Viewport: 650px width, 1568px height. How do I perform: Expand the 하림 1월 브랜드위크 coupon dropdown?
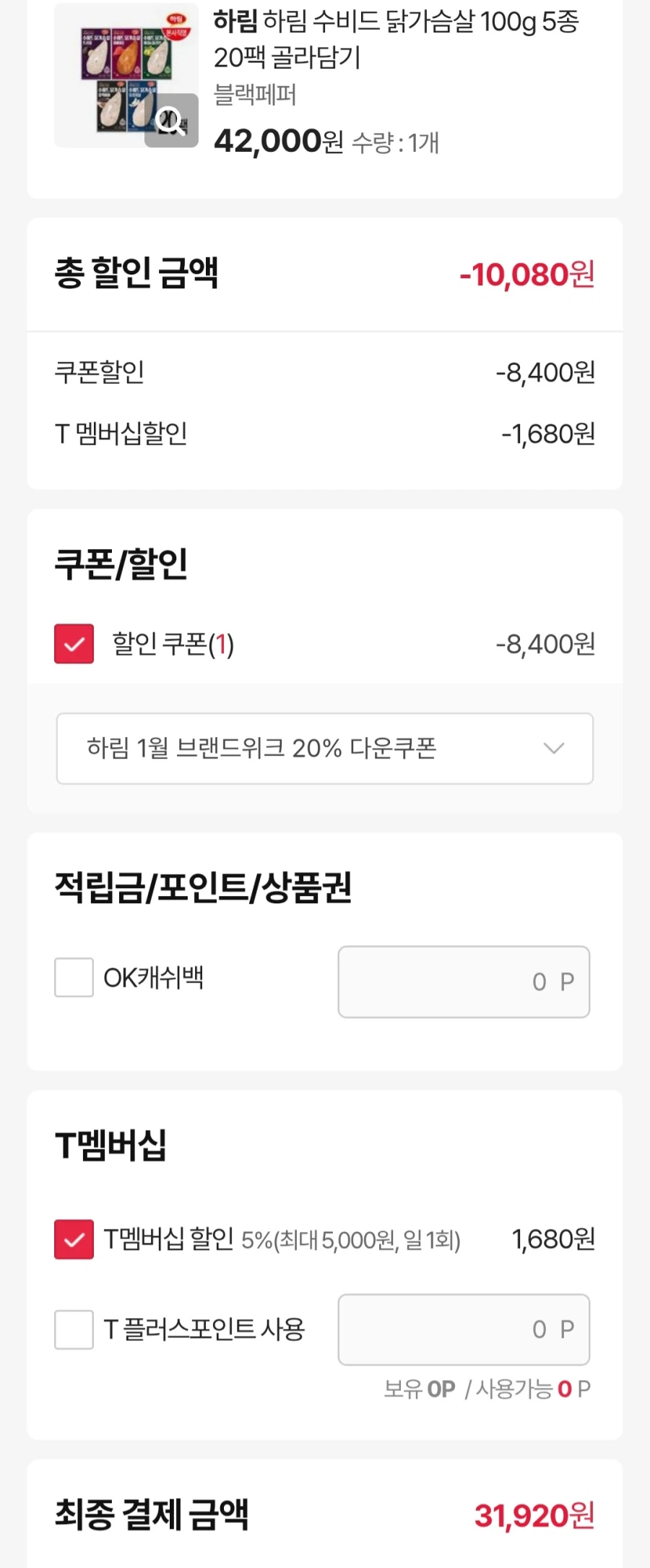pos(324,747)
